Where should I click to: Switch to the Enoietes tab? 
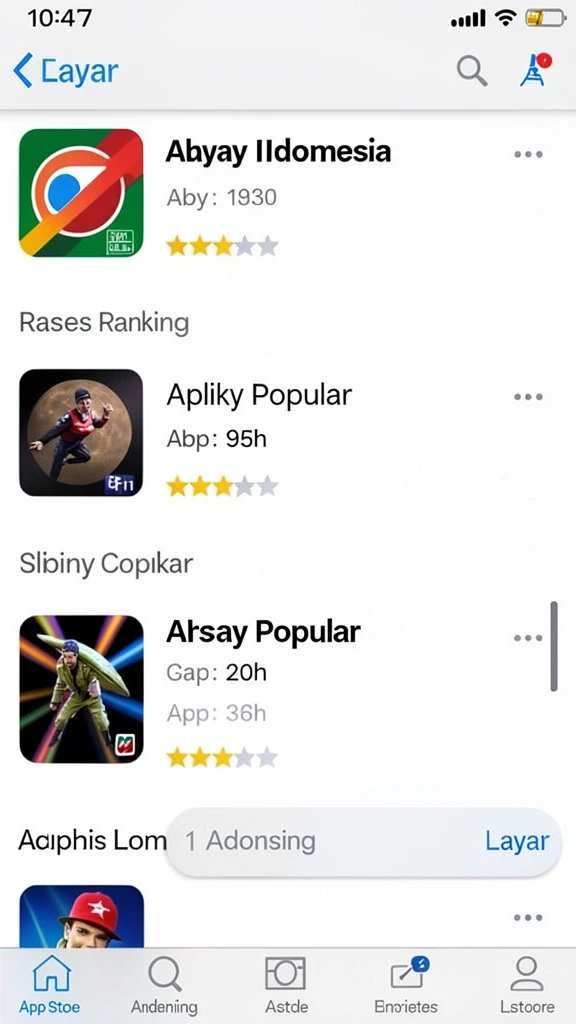406,985
